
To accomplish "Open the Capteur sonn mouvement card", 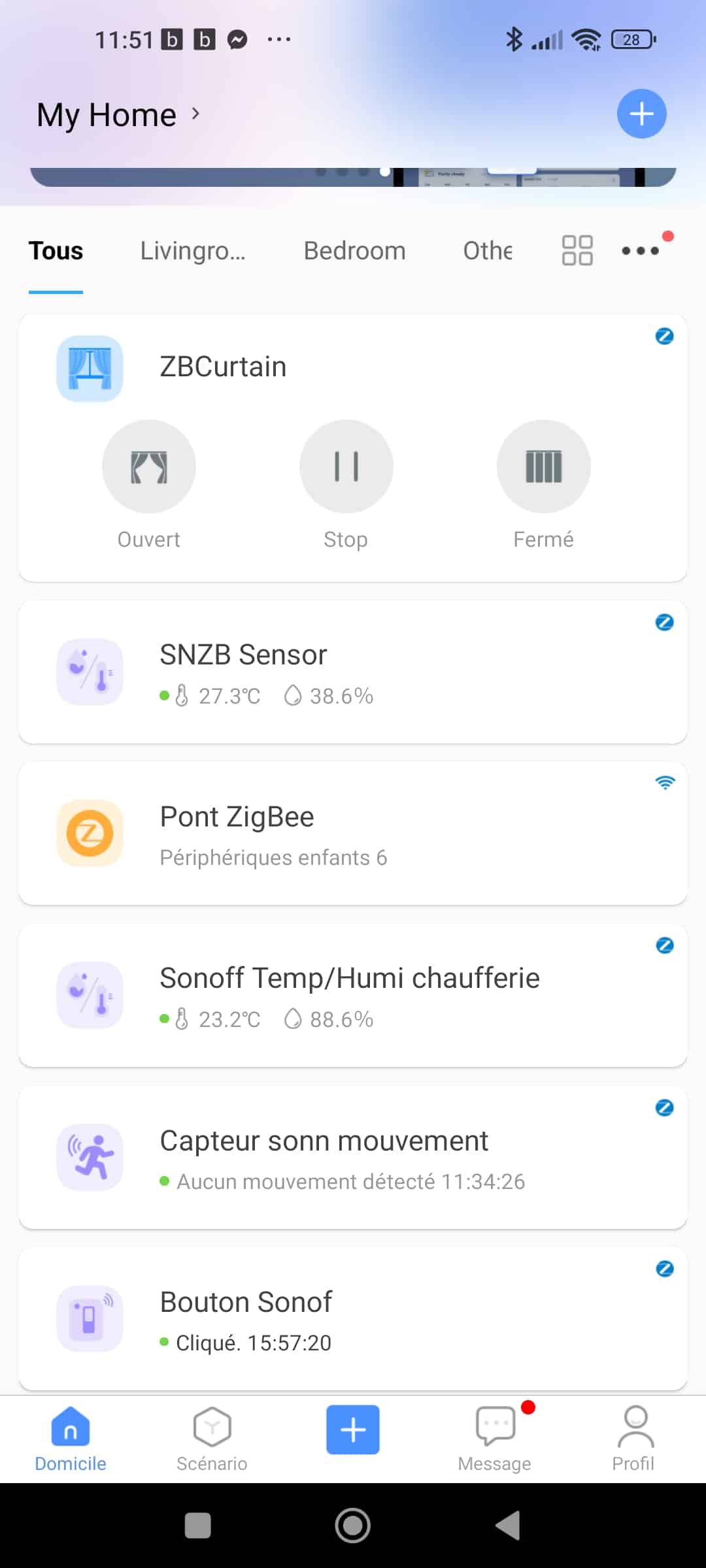I will pyautogui.click(x=353, y=1158).
